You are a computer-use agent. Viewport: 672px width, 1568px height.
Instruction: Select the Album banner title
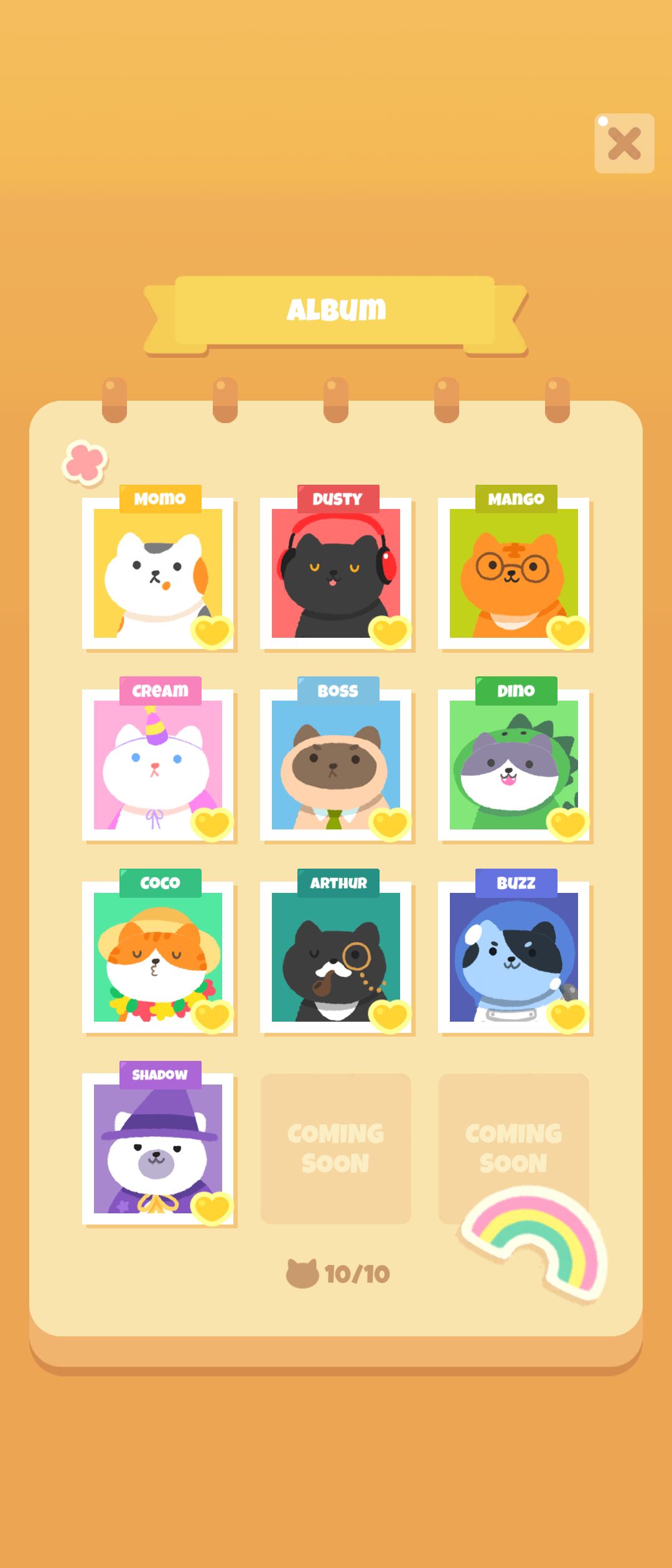coord(336,308)
